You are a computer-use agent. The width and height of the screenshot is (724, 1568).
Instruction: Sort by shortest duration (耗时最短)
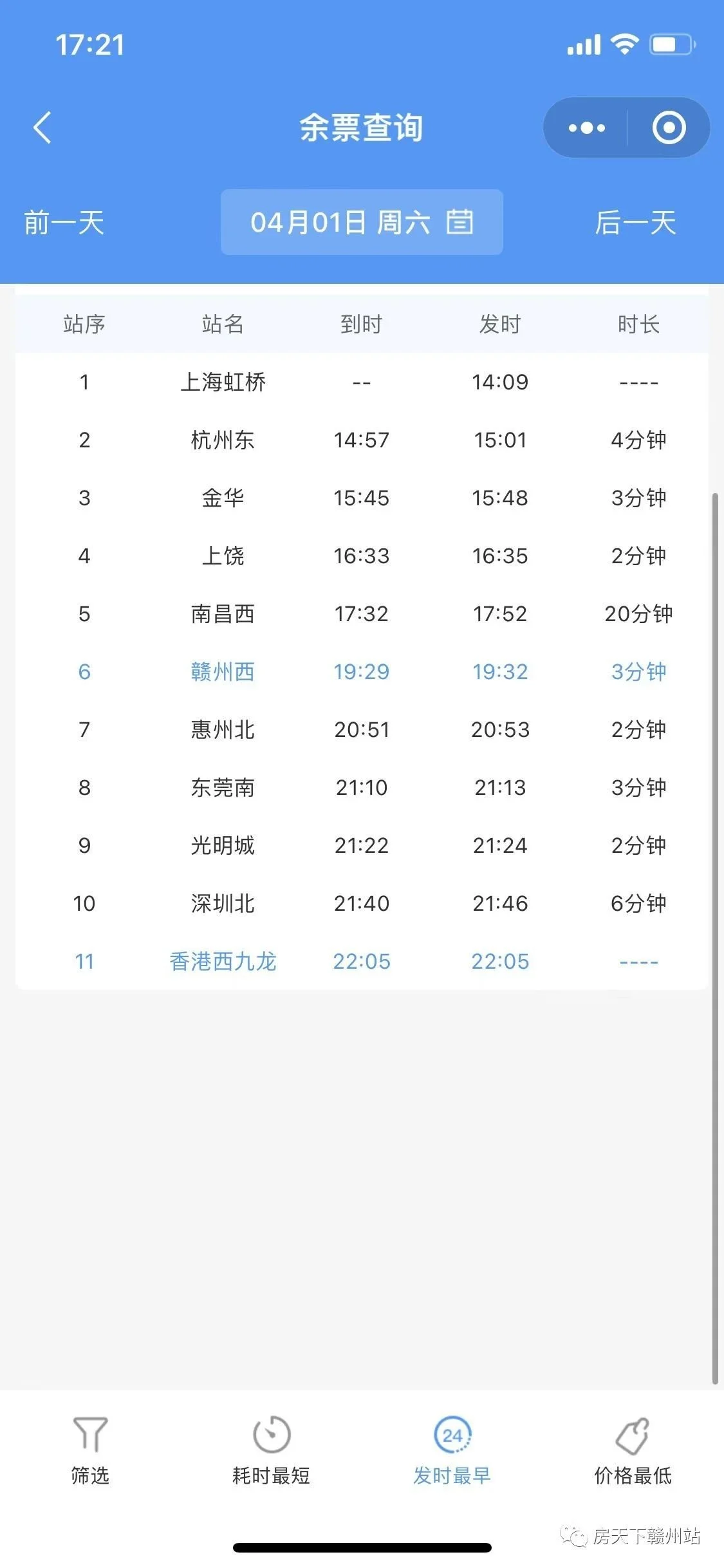pyautogui.click(x=272, y=1451)
